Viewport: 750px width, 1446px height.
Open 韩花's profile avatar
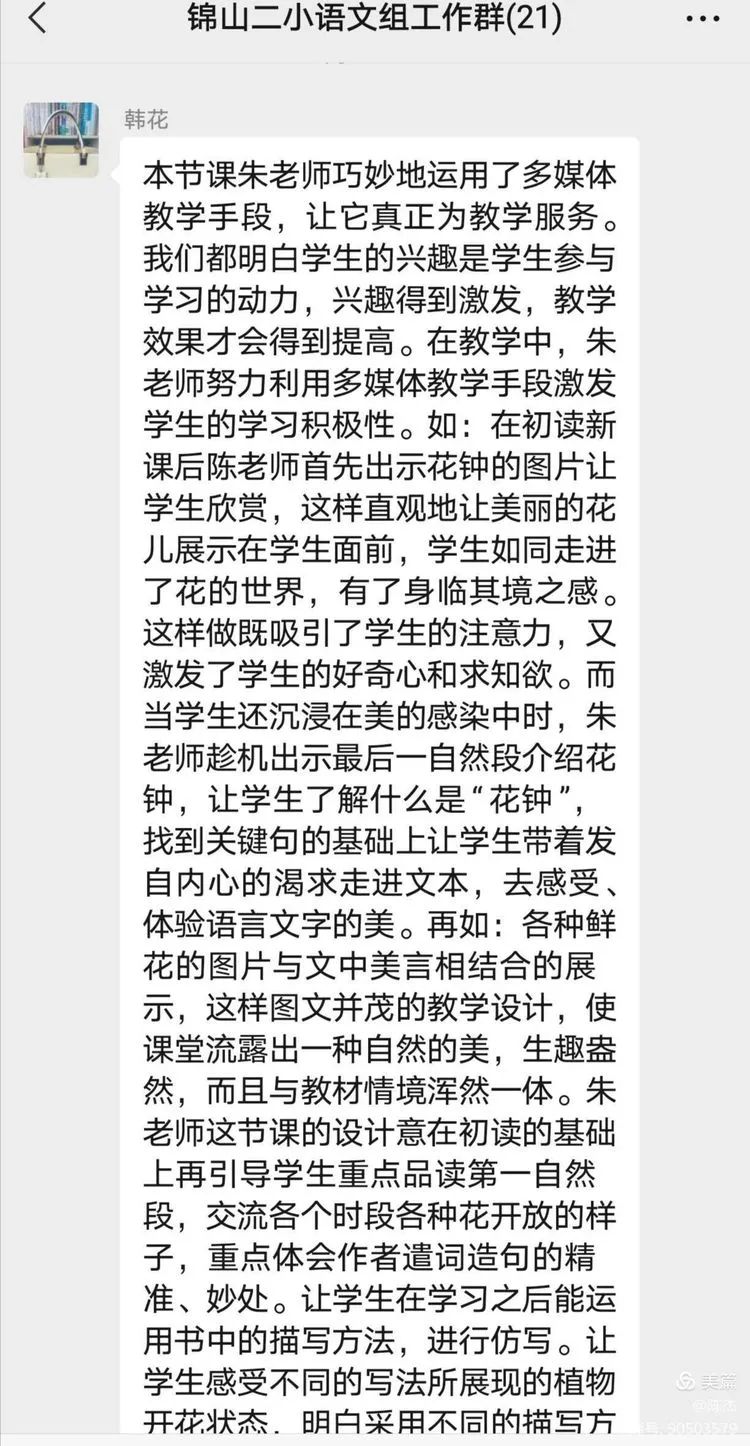(x=61, y=140)
